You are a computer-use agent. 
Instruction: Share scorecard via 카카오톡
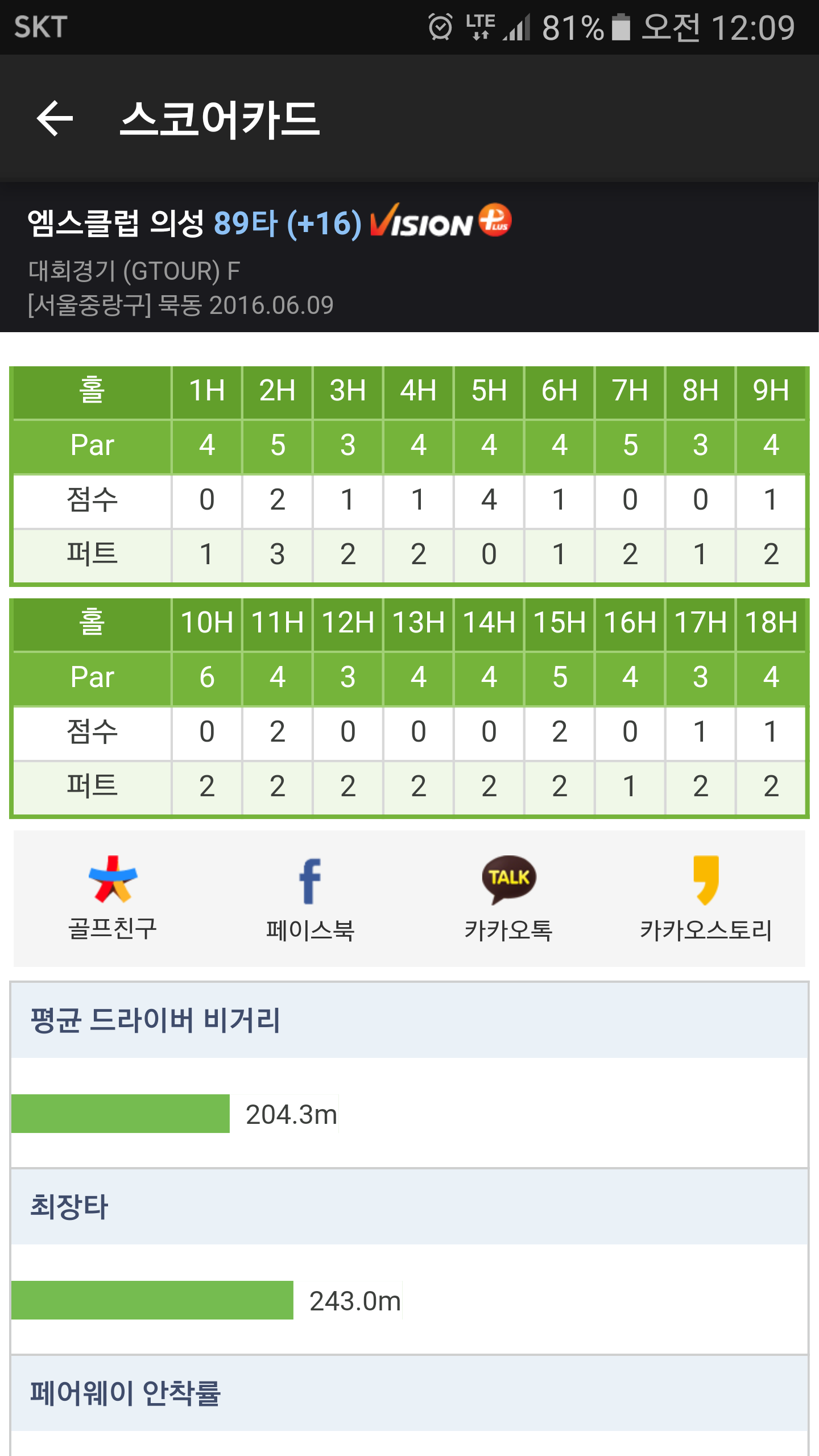(508, 897)
